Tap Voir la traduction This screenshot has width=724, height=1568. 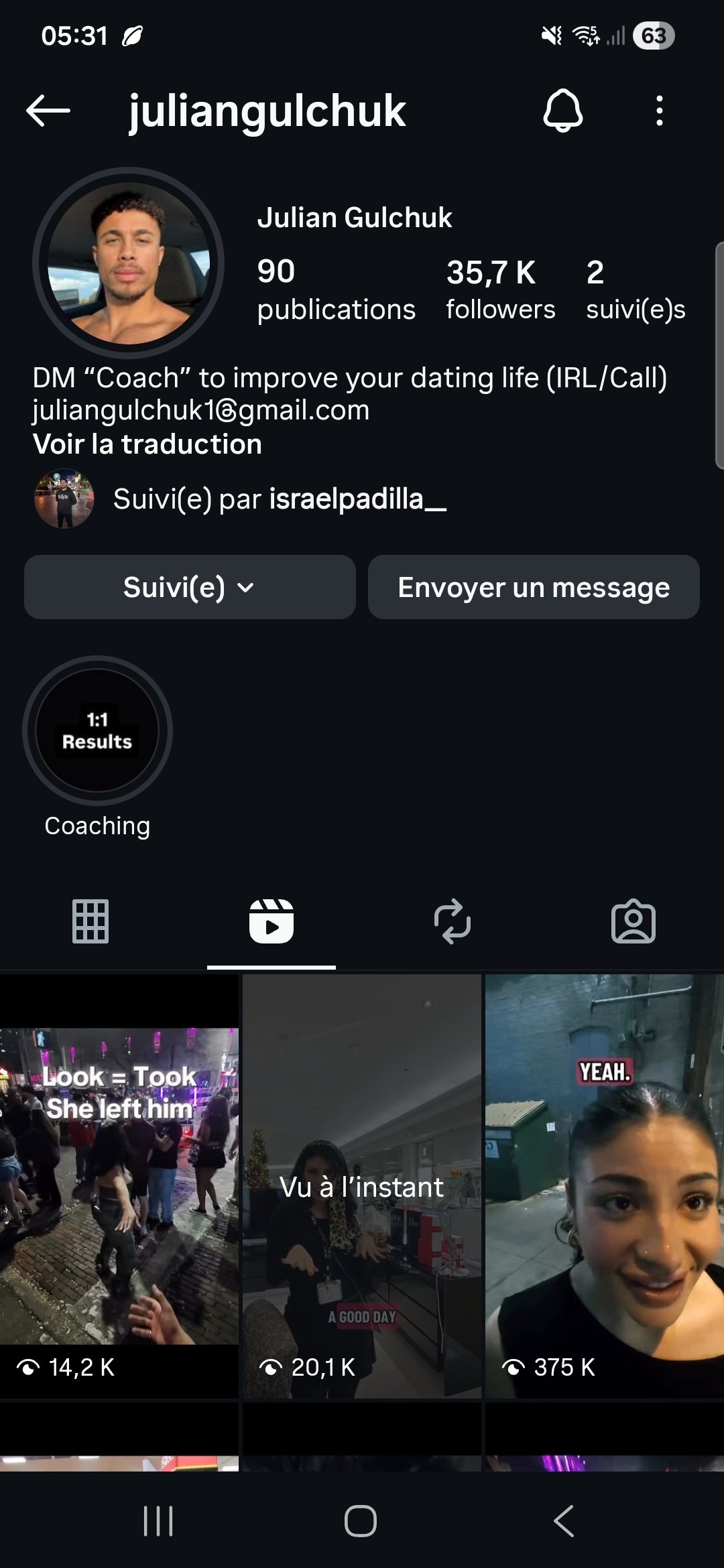147,444
